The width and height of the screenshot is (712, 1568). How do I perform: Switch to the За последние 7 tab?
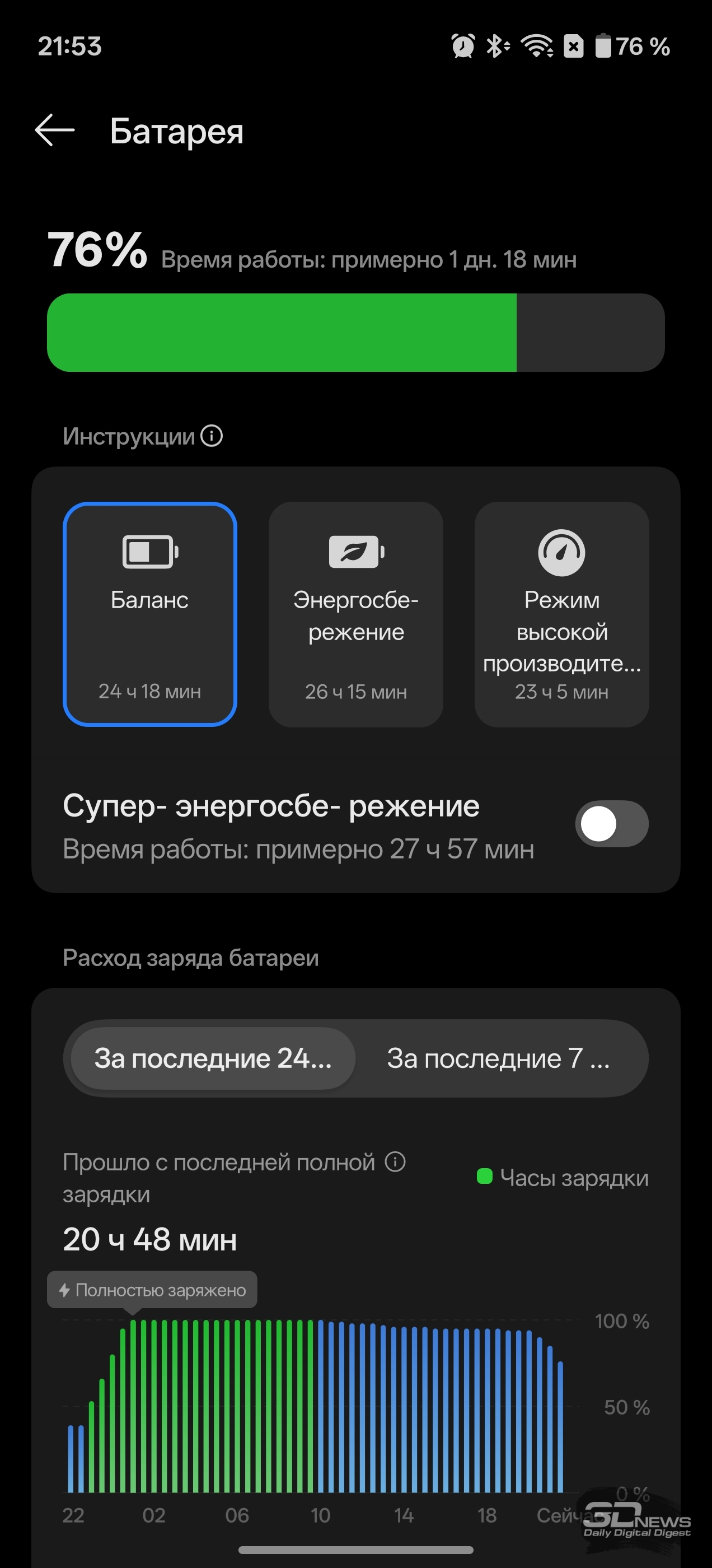(x=498, y=1058)
